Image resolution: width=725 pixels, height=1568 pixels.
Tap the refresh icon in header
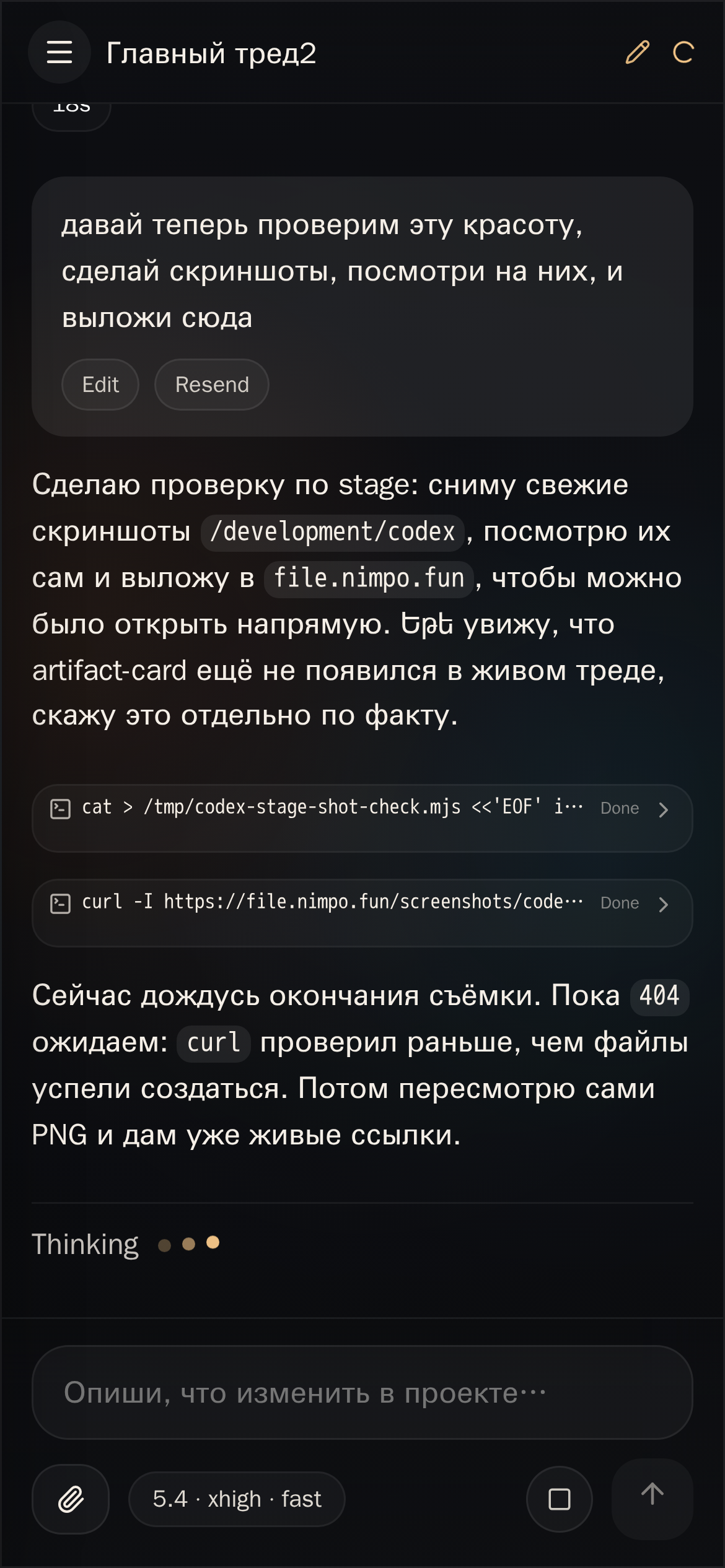683,53
